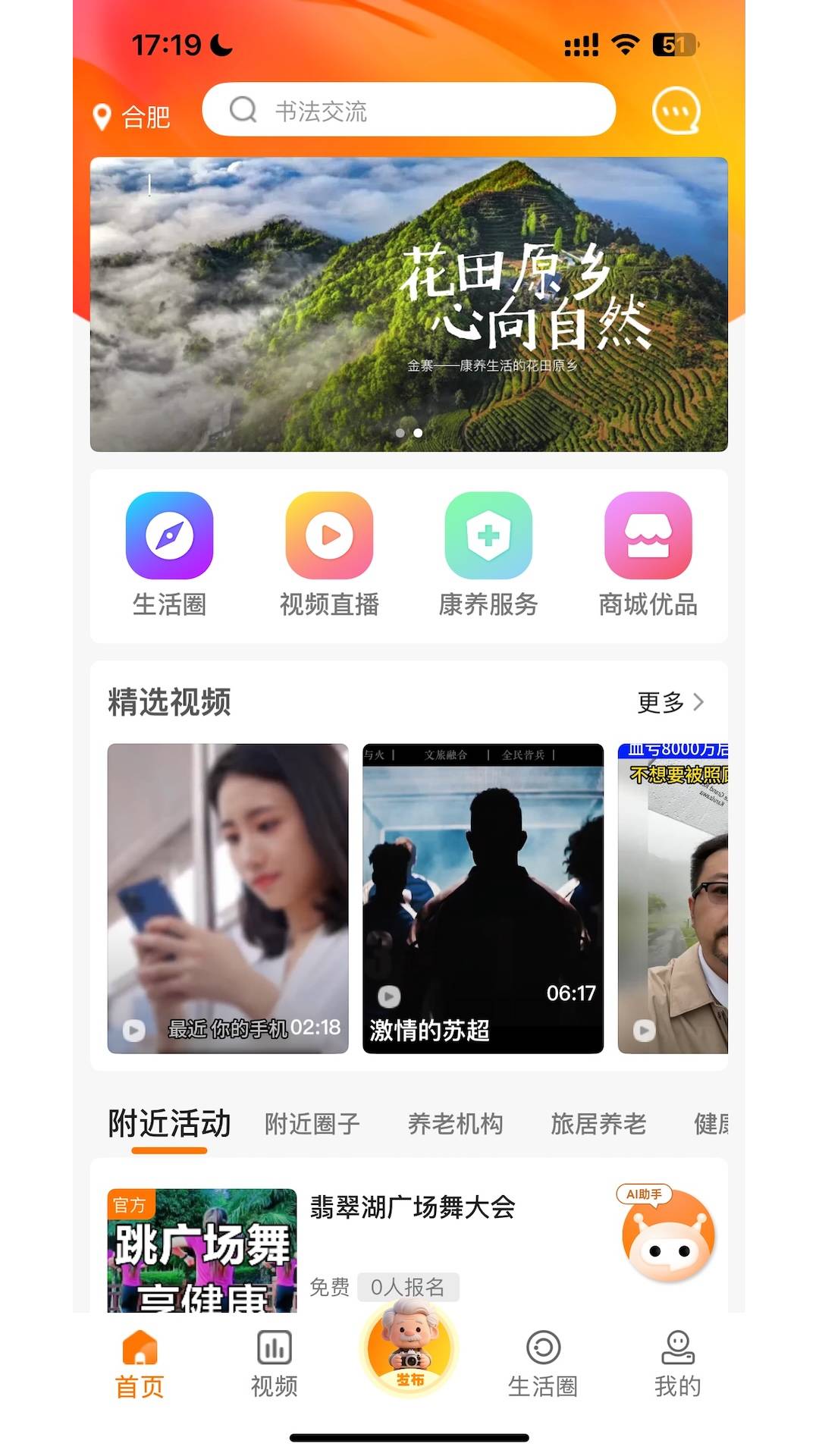This screenshot has height=1456, width=819.
Task: Select the 养老机构 category tab
Action: tap(453, 1125)
